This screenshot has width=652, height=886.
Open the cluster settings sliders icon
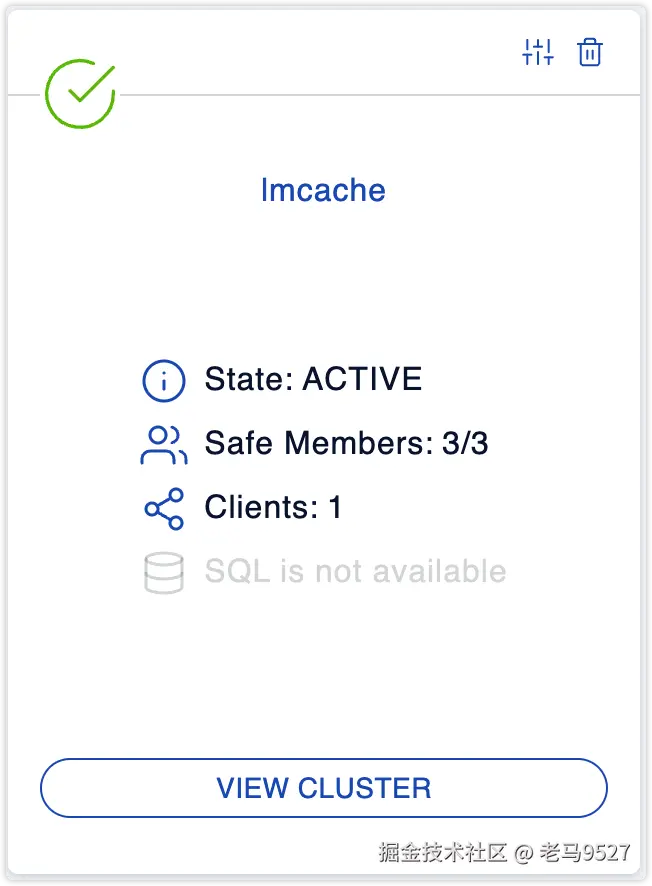[x=537, y=52]
